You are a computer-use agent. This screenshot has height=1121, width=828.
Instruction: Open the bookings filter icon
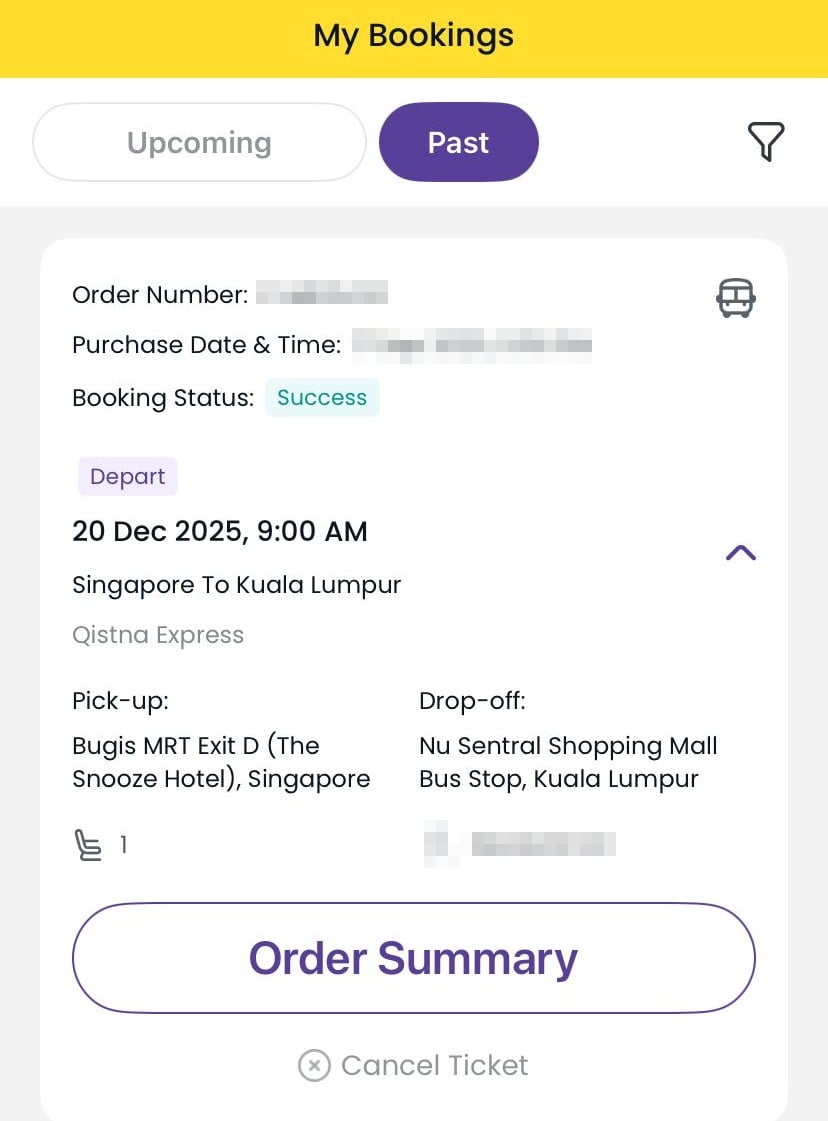click(x=766, y=142)
